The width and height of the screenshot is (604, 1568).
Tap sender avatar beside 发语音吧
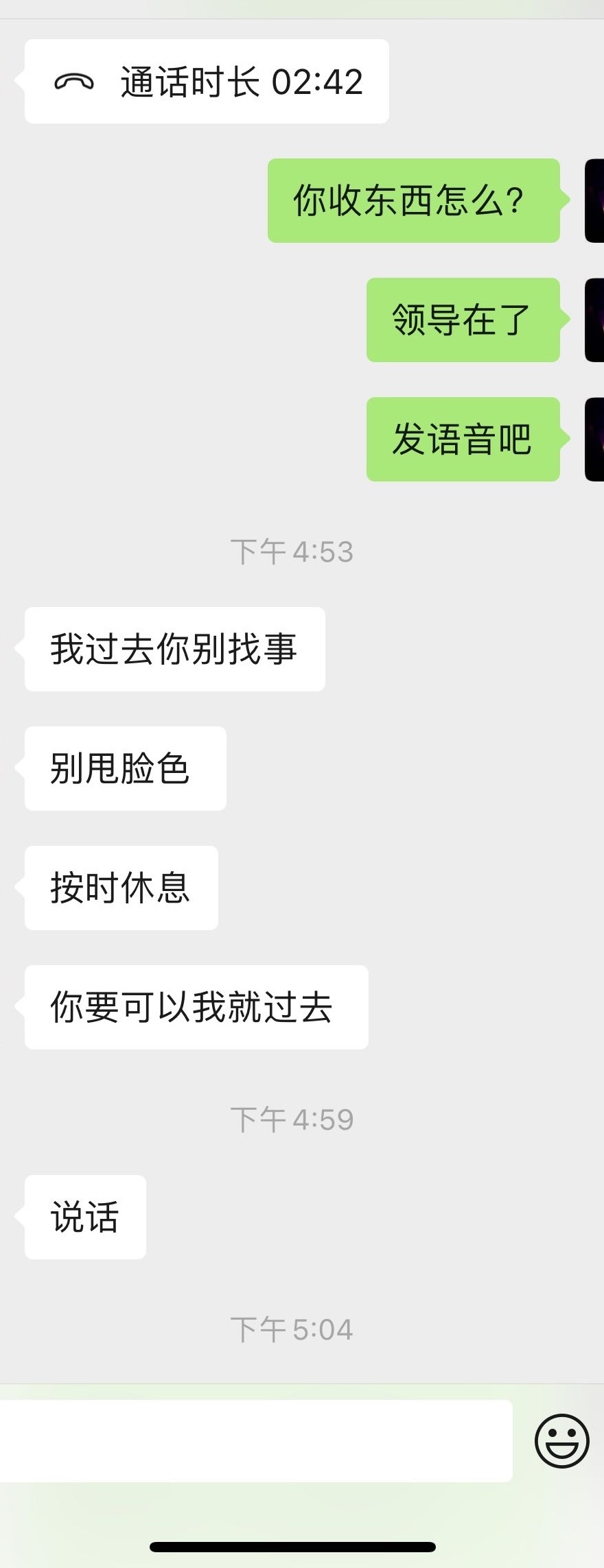point(594,439)
